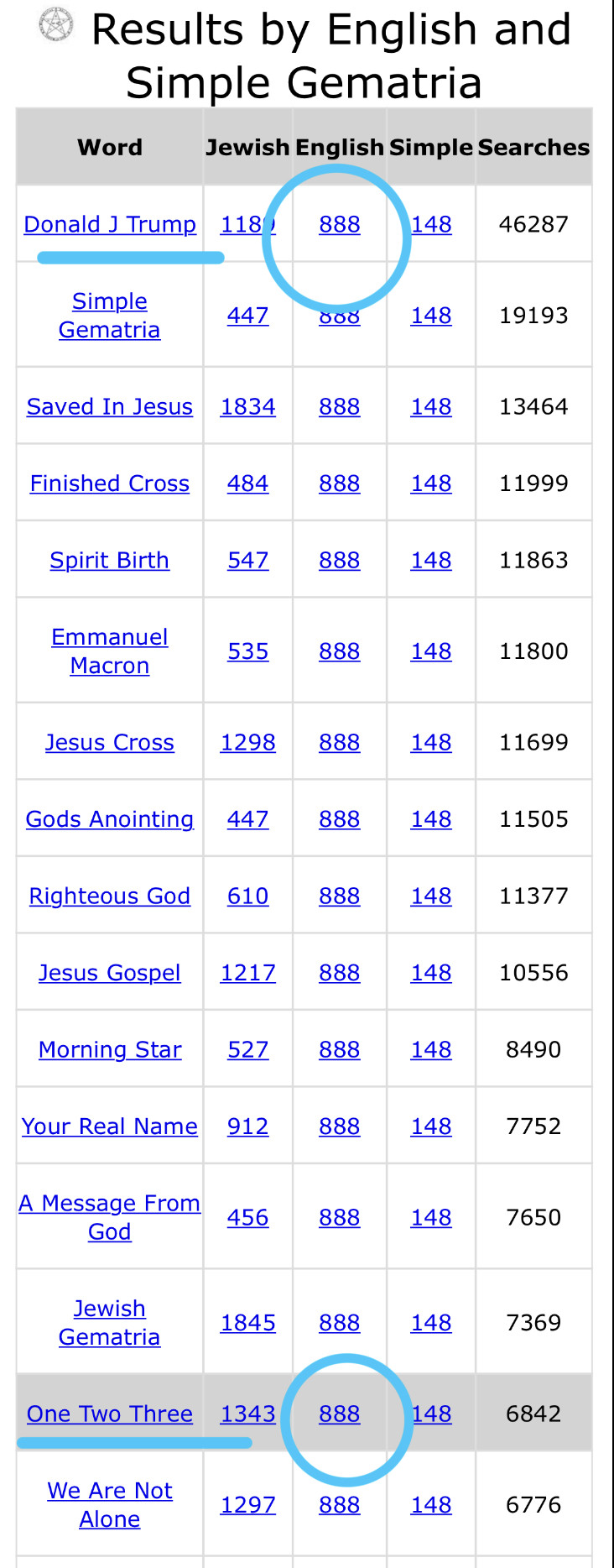Open the Jesus Cross word link
Viewport: 614px width, 1568px height.
(109, 743)
